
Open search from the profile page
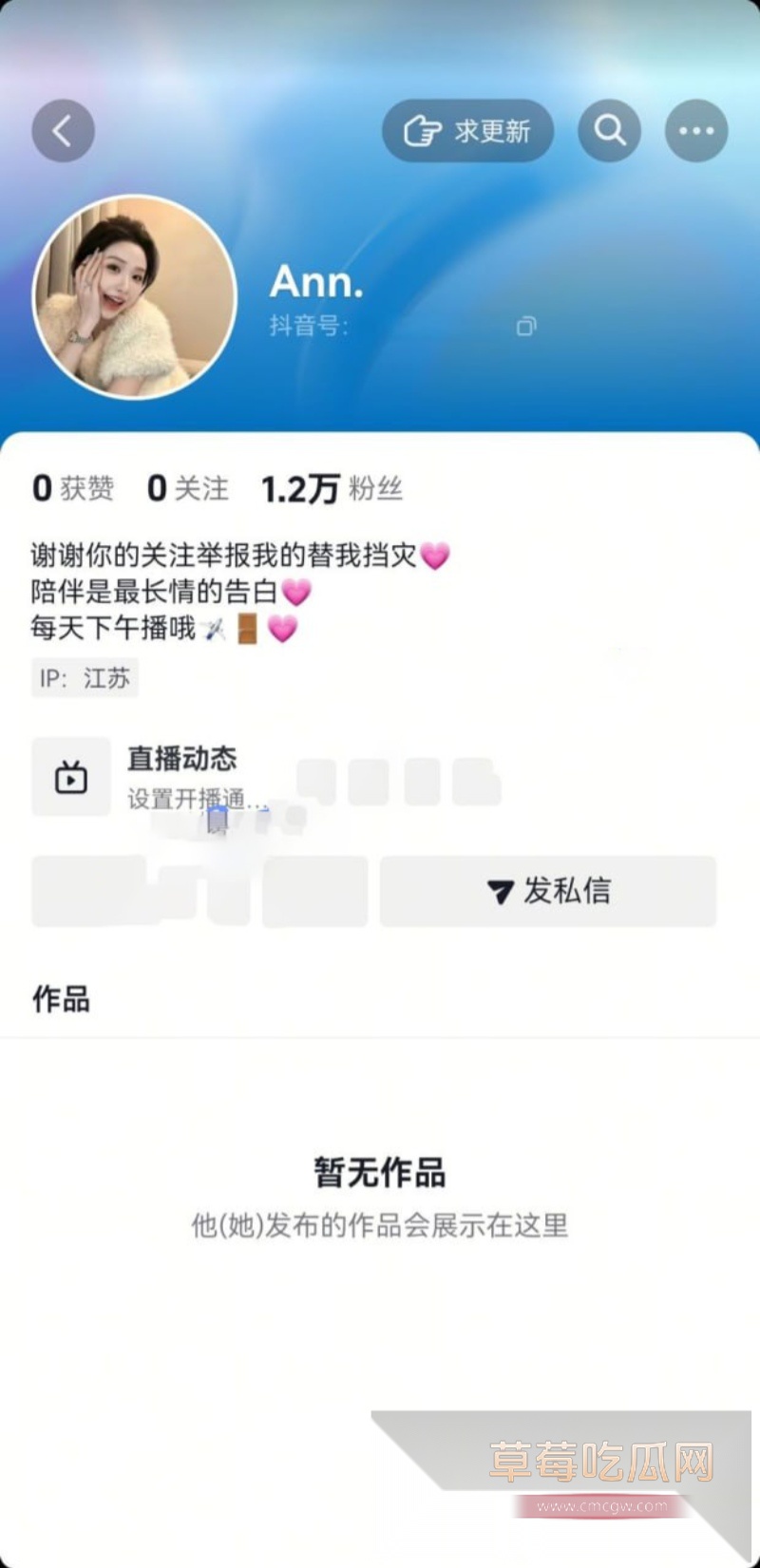(609, 130)
